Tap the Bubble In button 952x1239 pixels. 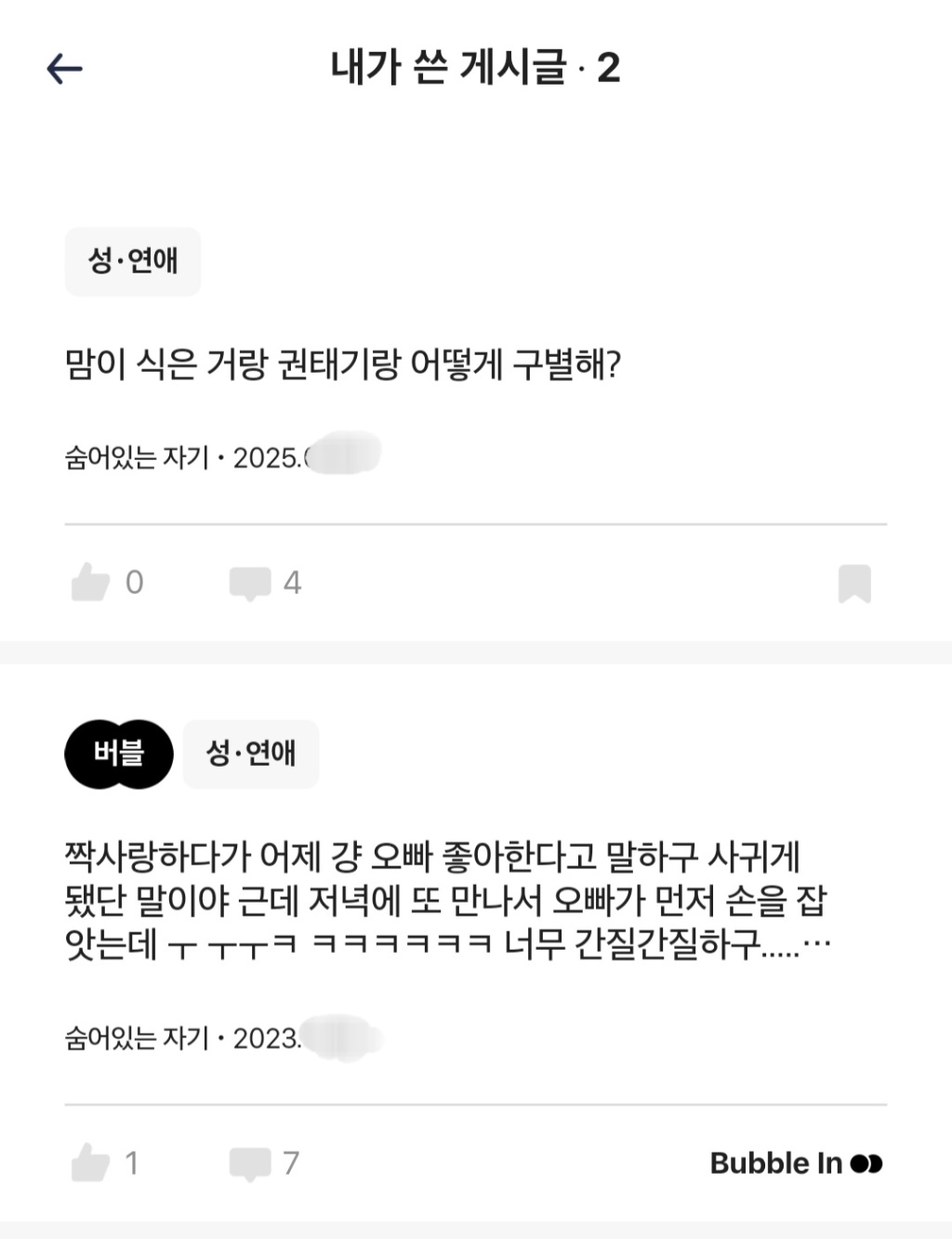tap(796, 1163)
